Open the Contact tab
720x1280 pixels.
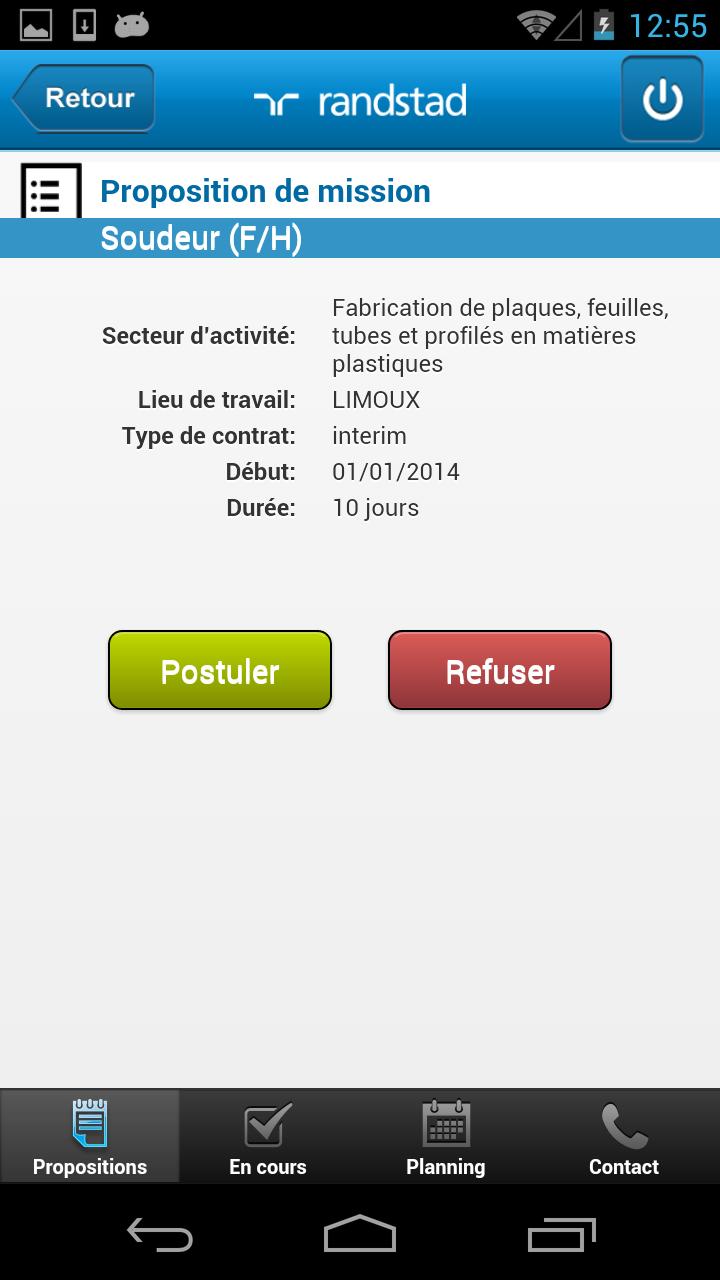coord(623,1136)
